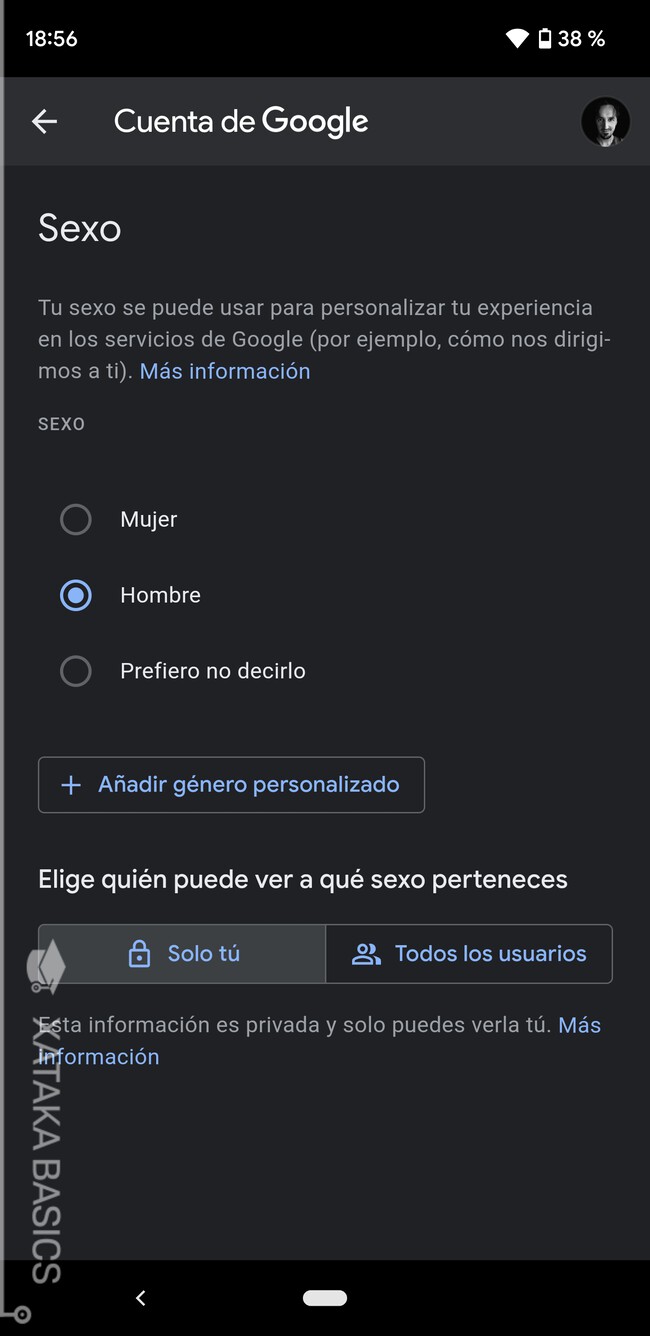Screen dimensions: 650x1336
Task: Set visibility to Solo tú
Action: pos(182,954)
